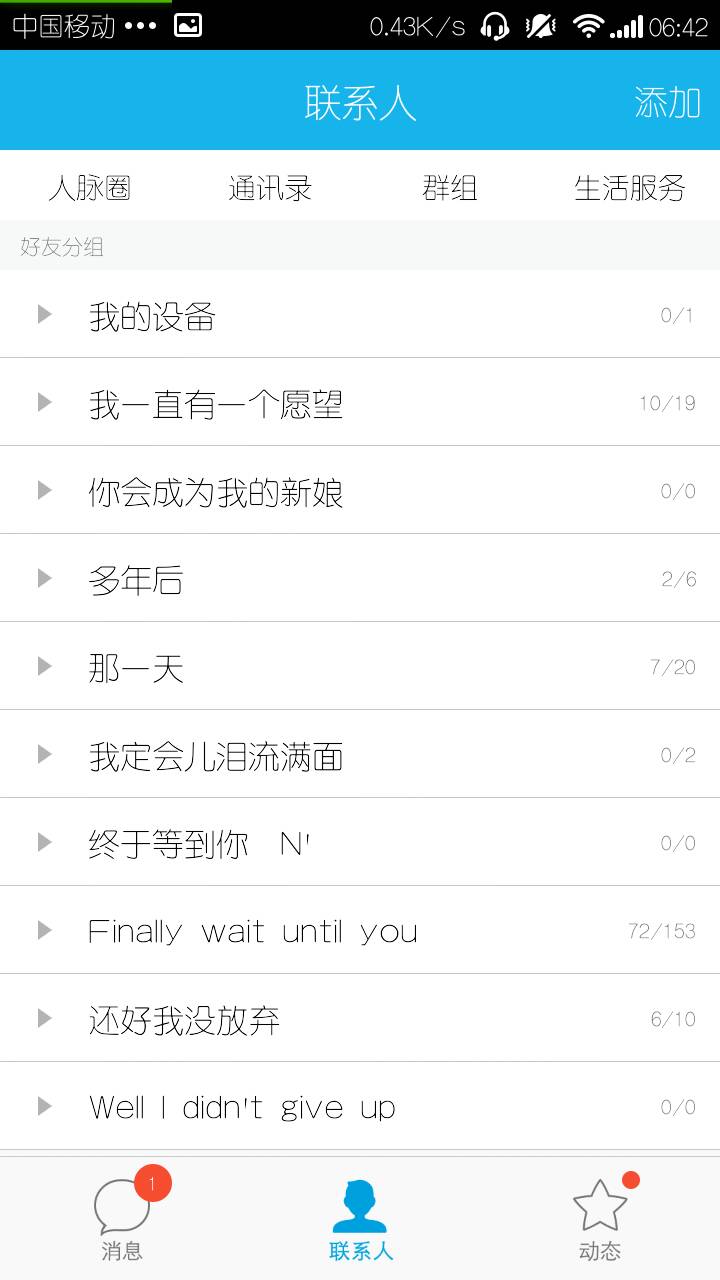
Task: Expand the 我一直有一个愿望 group
Action: coord(360,402)
